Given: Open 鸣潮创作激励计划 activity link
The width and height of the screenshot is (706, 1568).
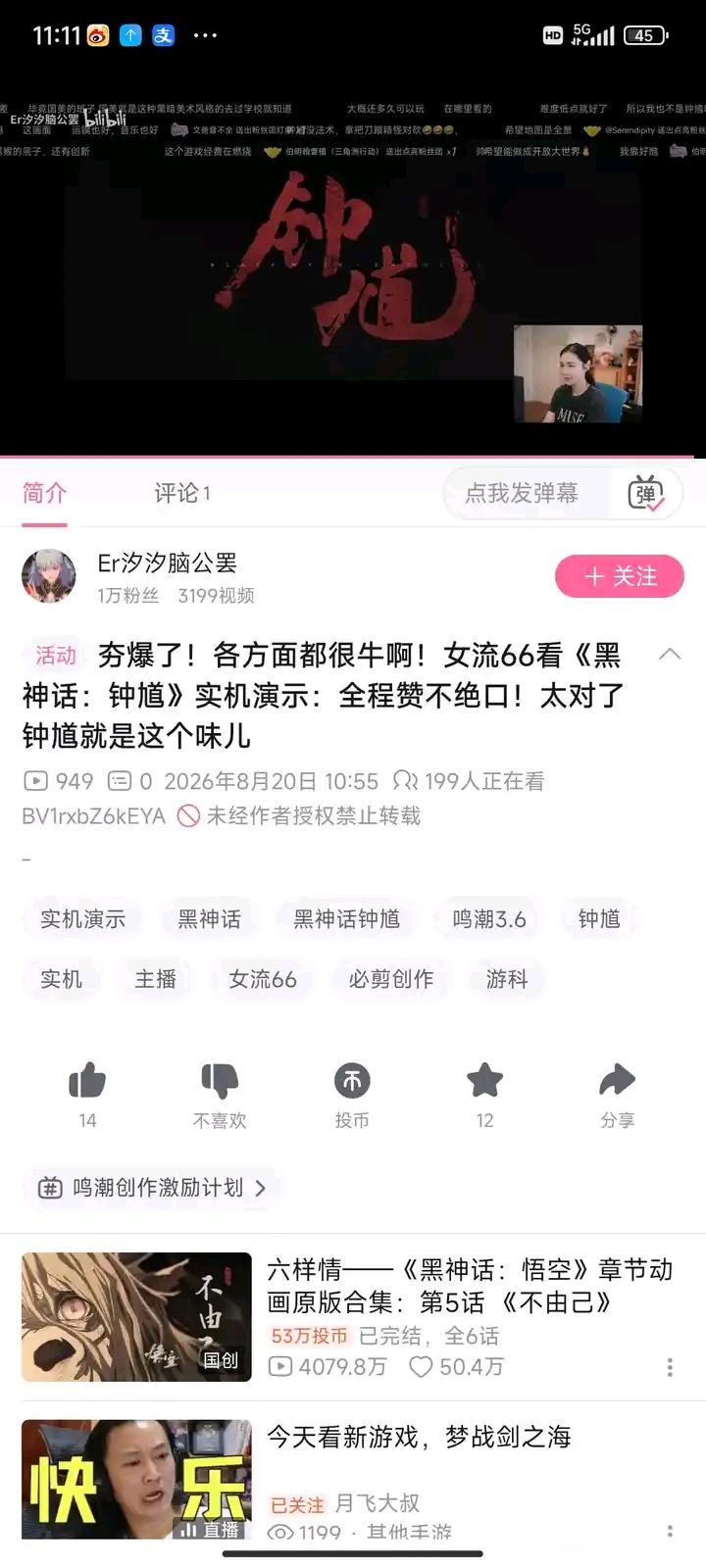Looking at the screenshot, I should click(x=151, y=1188).
